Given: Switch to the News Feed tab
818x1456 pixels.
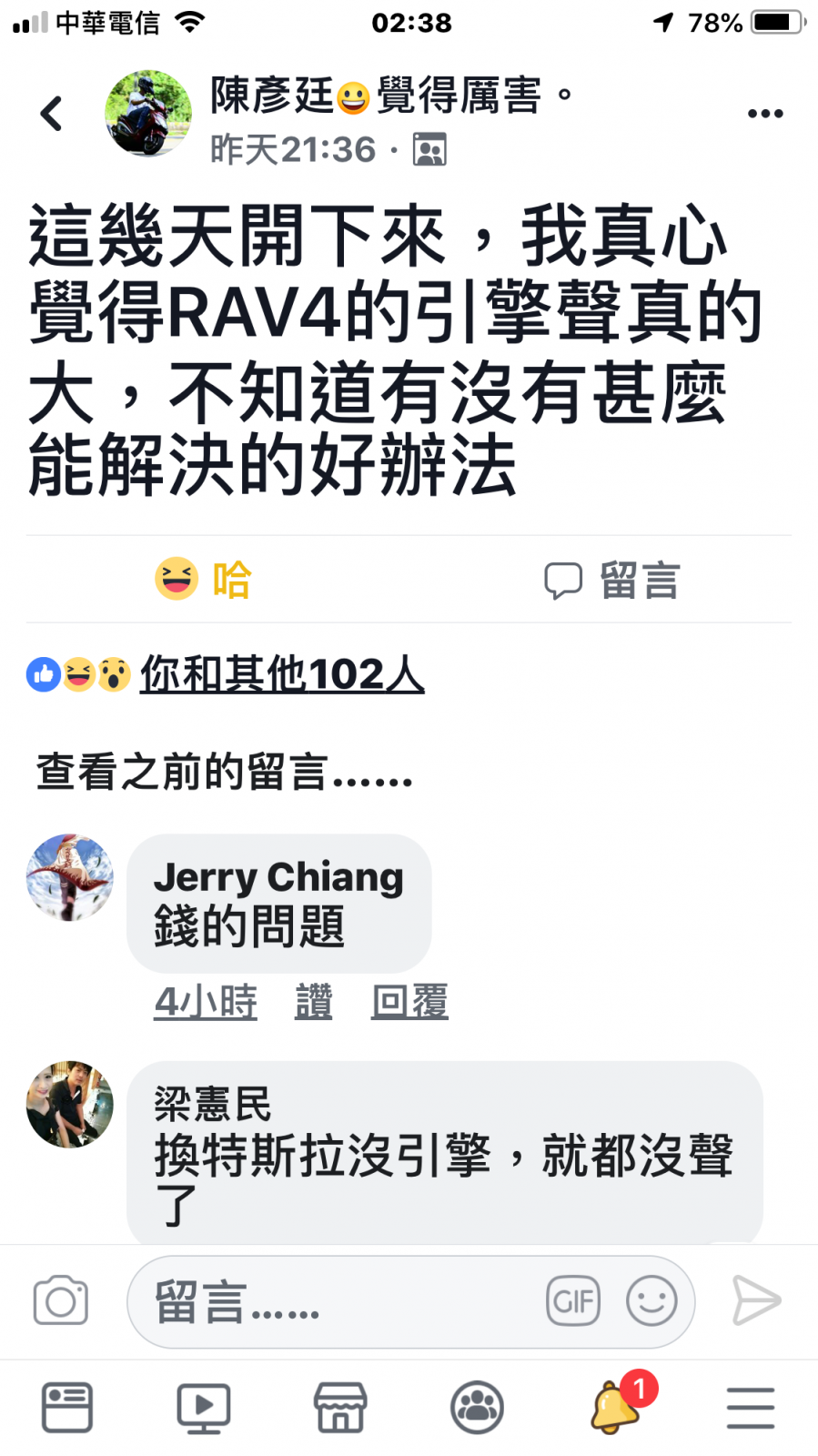Looking at the screenshot, I should point(67,1407).
